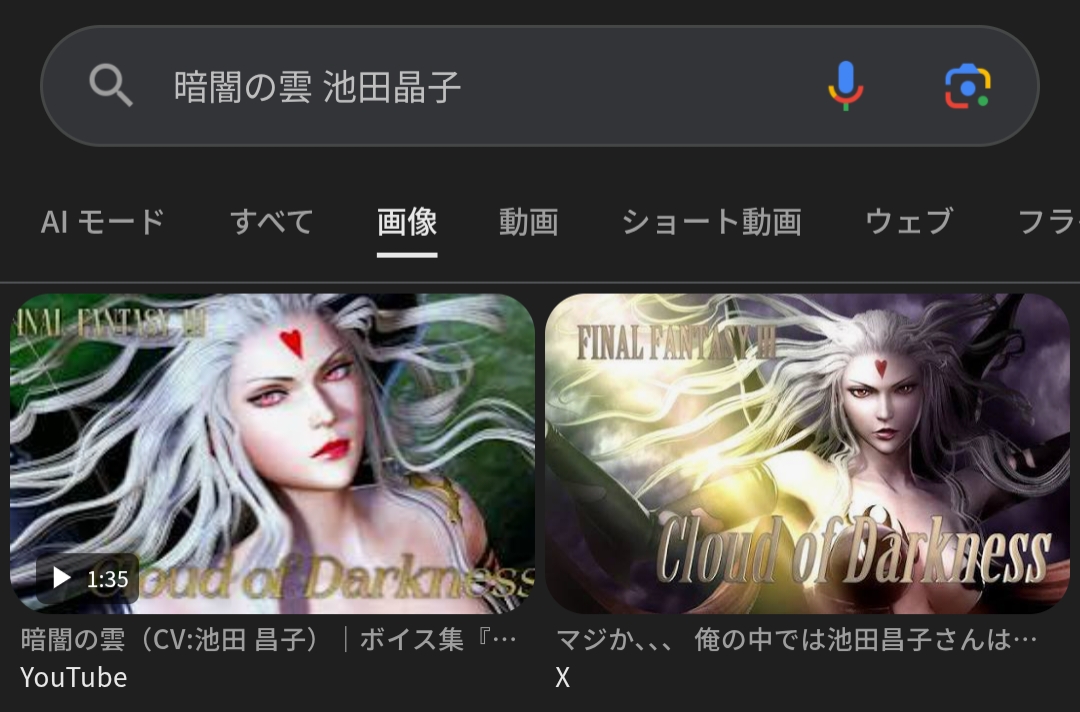Start voice search with the microphone

pos(845,87)
